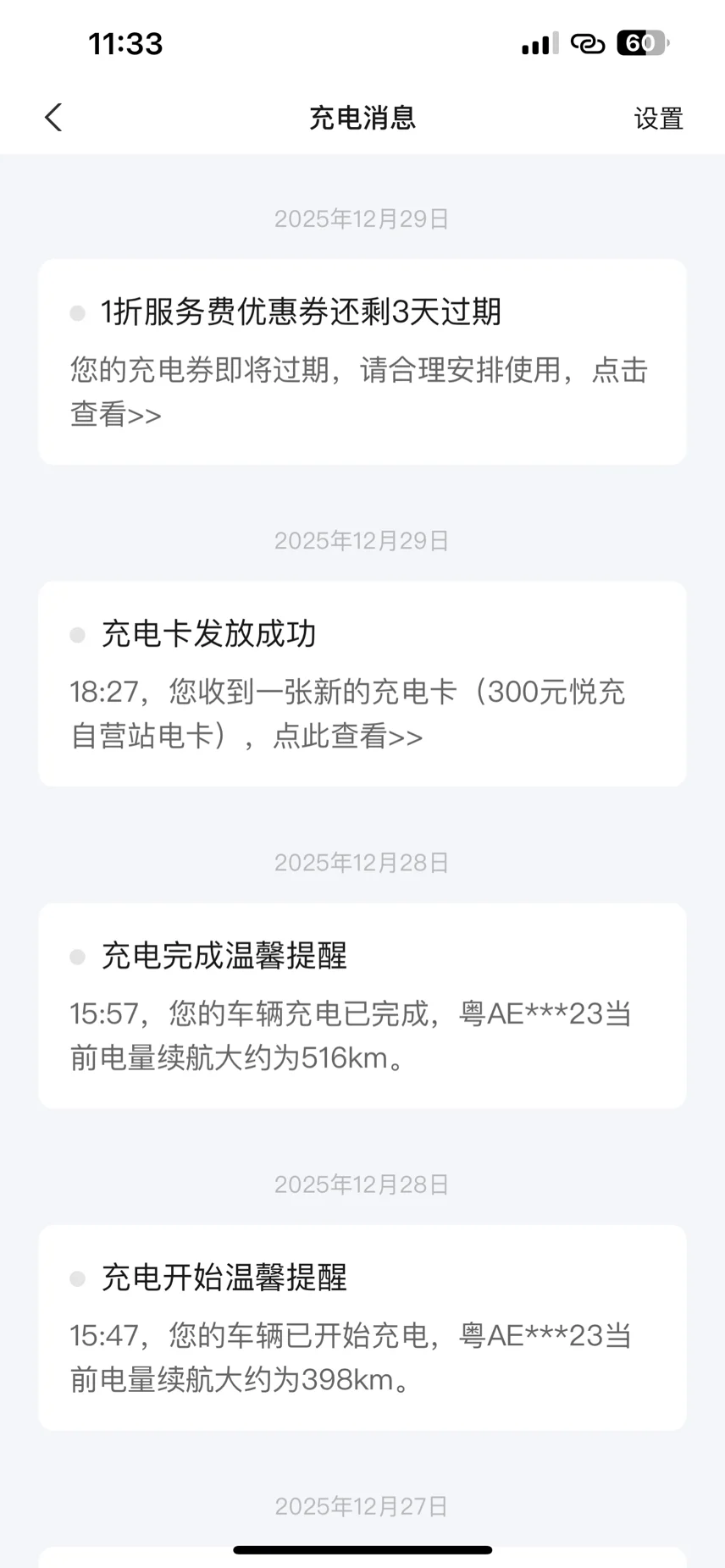Open the 充电完成温馨提醒 message
Screen dimensions: 725x1568
click(362, 1005)
